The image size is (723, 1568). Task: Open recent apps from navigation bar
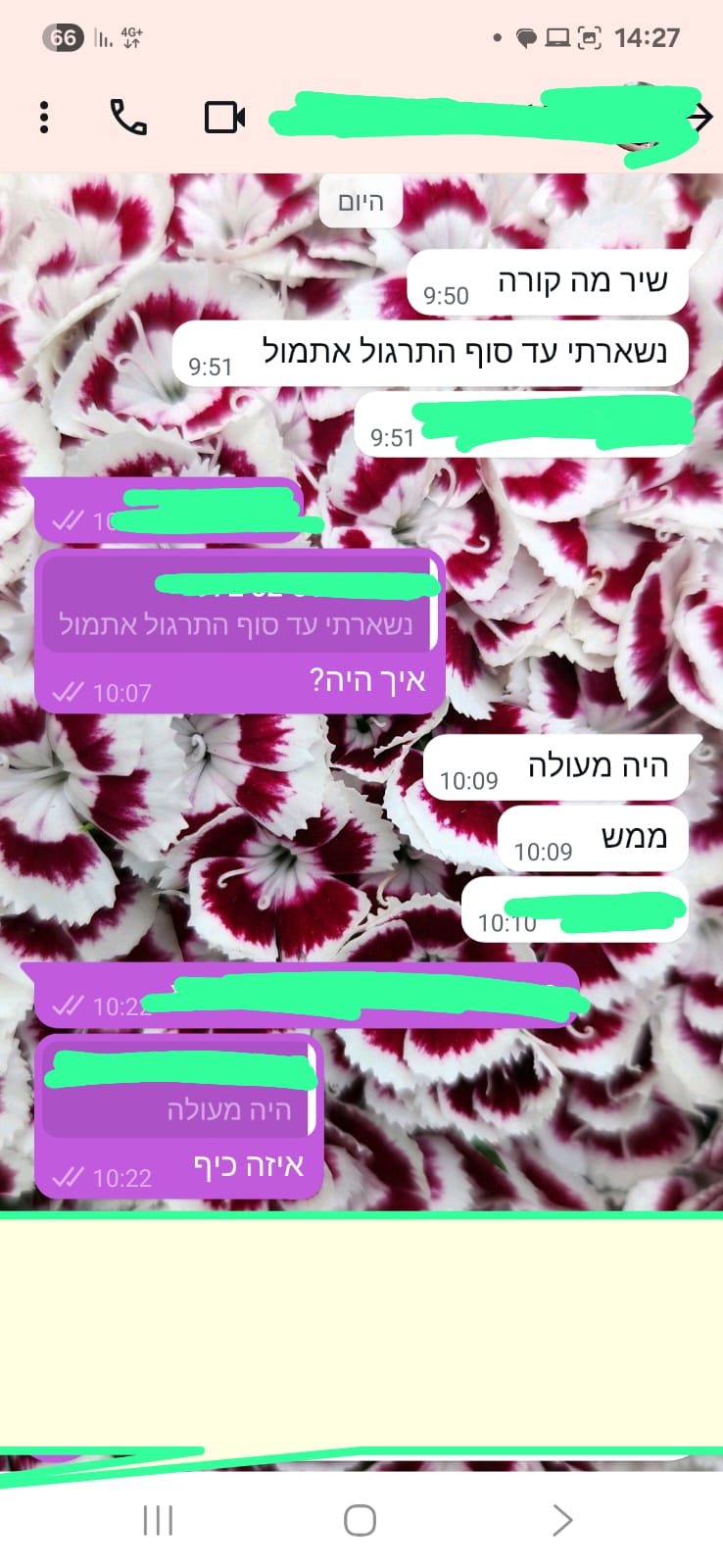tap(158, 1520)
